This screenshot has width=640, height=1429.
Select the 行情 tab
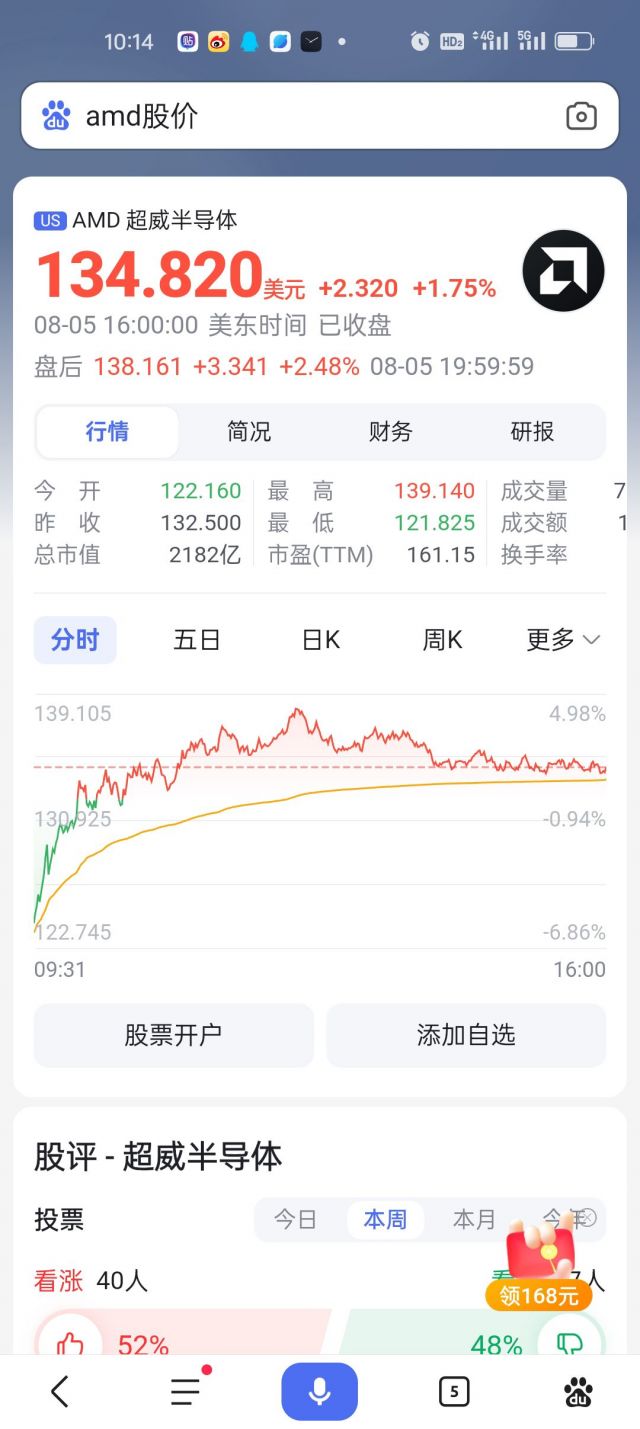[107, 432]
